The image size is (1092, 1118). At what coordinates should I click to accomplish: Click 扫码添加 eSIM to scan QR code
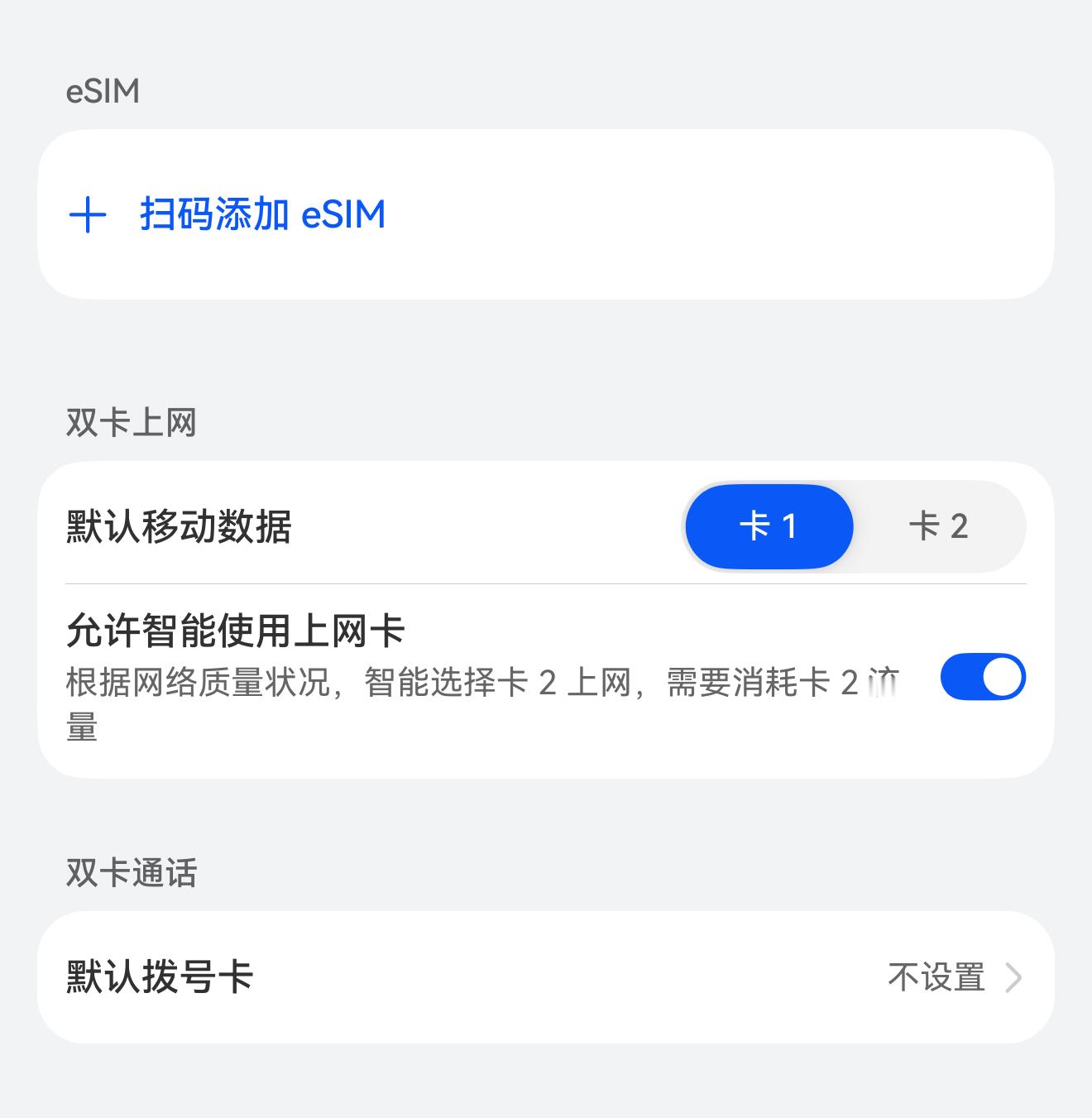click(x=262, y=214)
